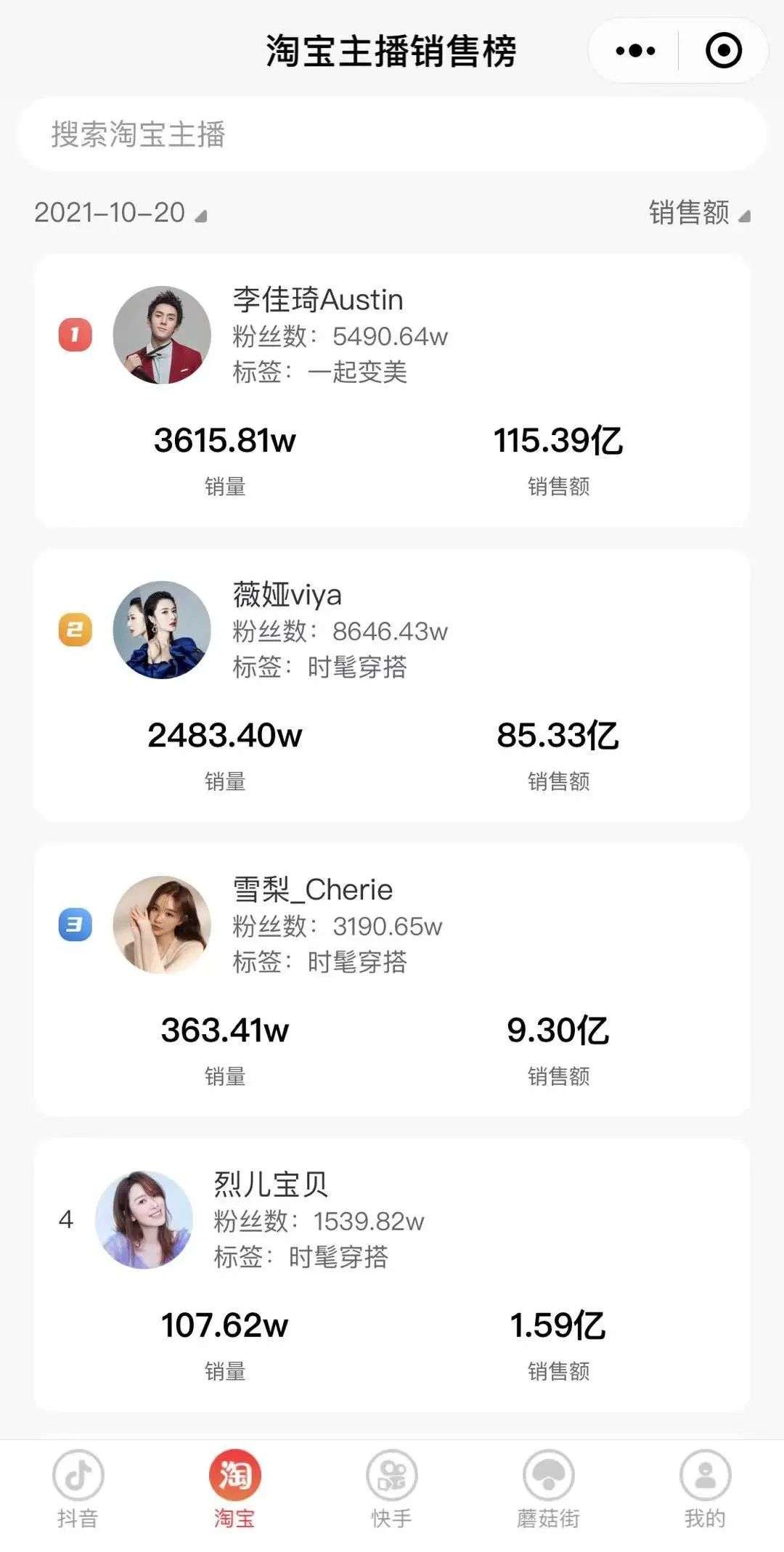Switch to the 蘑菇街 tab
This screenshot has height=1552, width=784.
548,1487
